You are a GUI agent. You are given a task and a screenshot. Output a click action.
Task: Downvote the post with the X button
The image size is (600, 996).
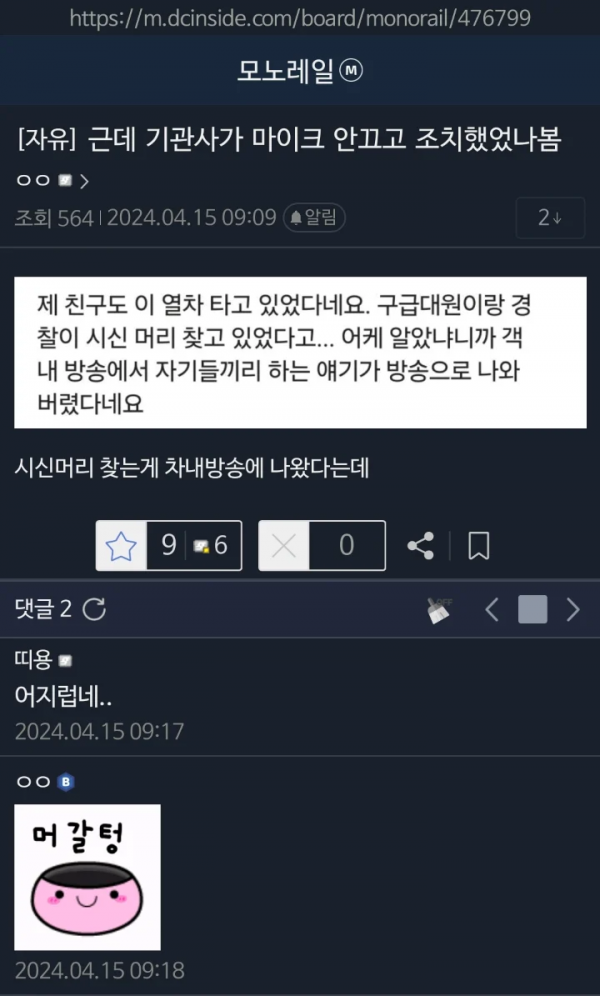284,546
